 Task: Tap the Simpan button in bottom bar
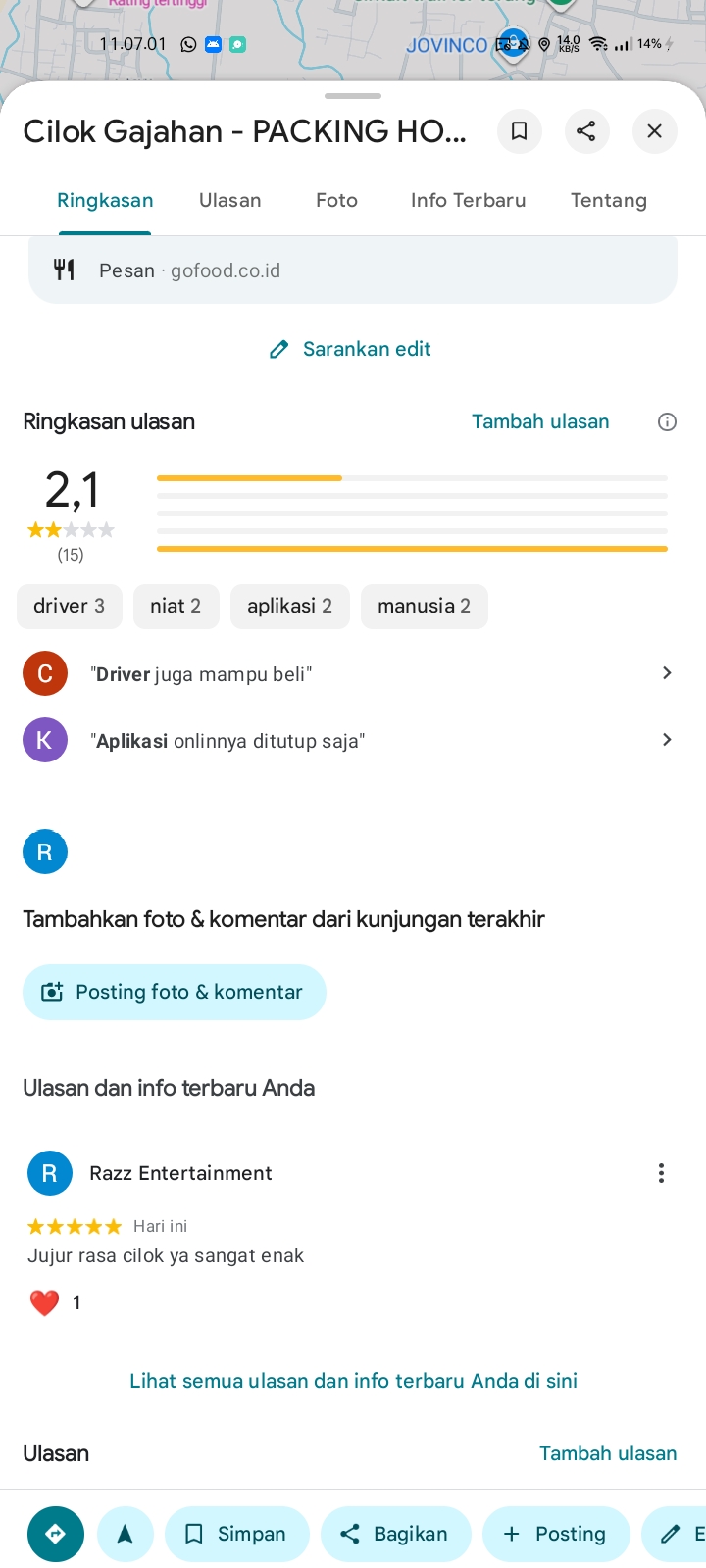tap(236, 1534)
